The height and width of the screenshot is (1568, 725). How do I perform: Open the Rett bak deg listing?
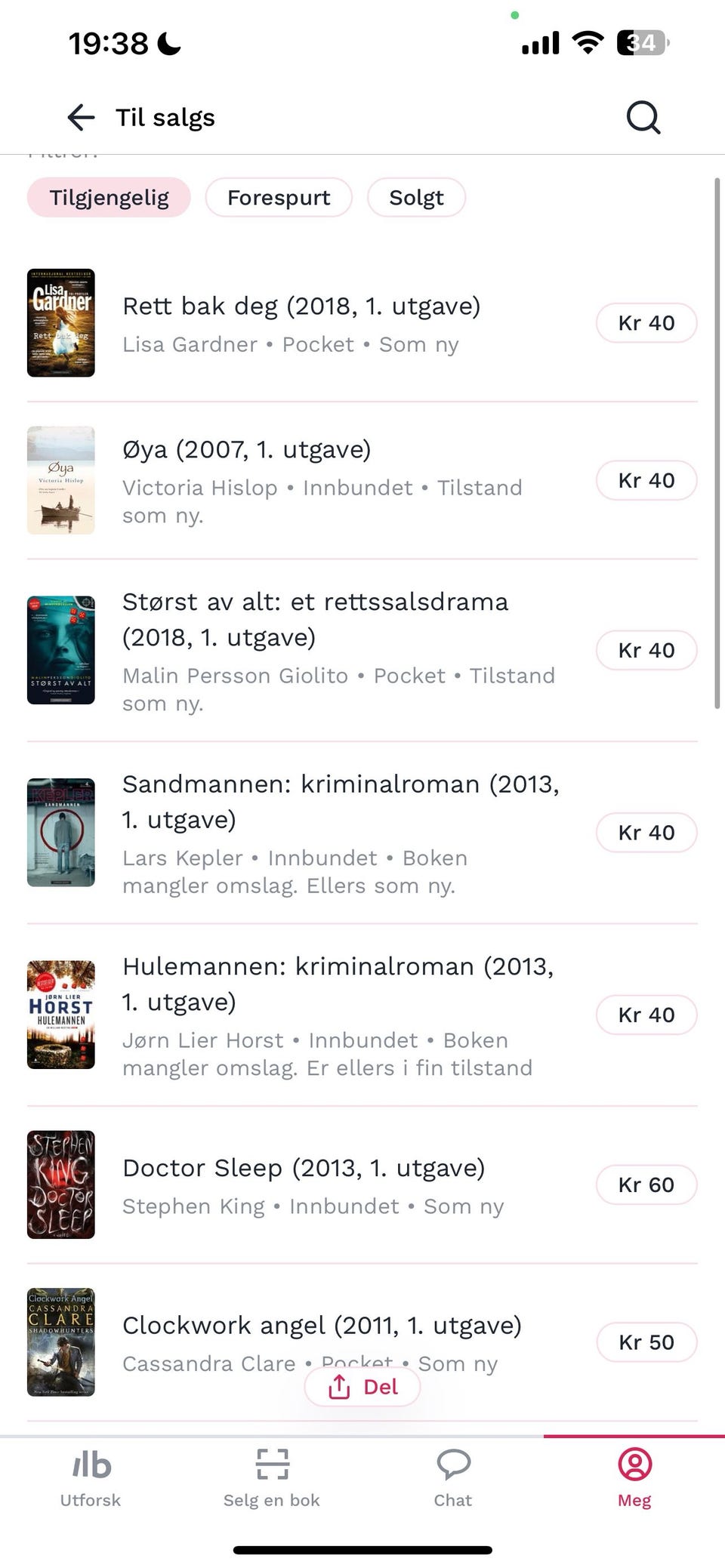click(x=302, y=306)
